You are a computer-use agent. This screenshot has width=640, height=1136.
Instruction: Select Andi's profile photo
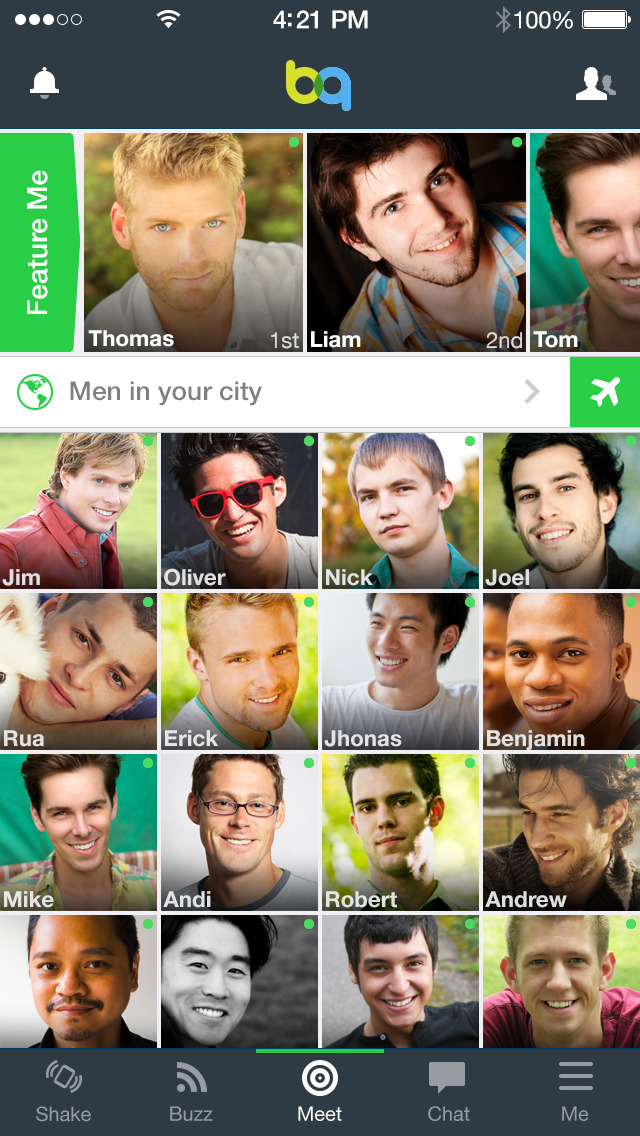point(239,832)
